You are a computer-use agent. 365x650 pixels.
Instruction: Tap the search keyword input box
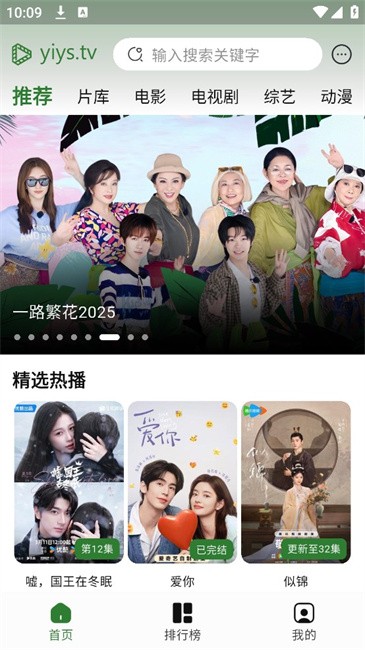point(217,54)
